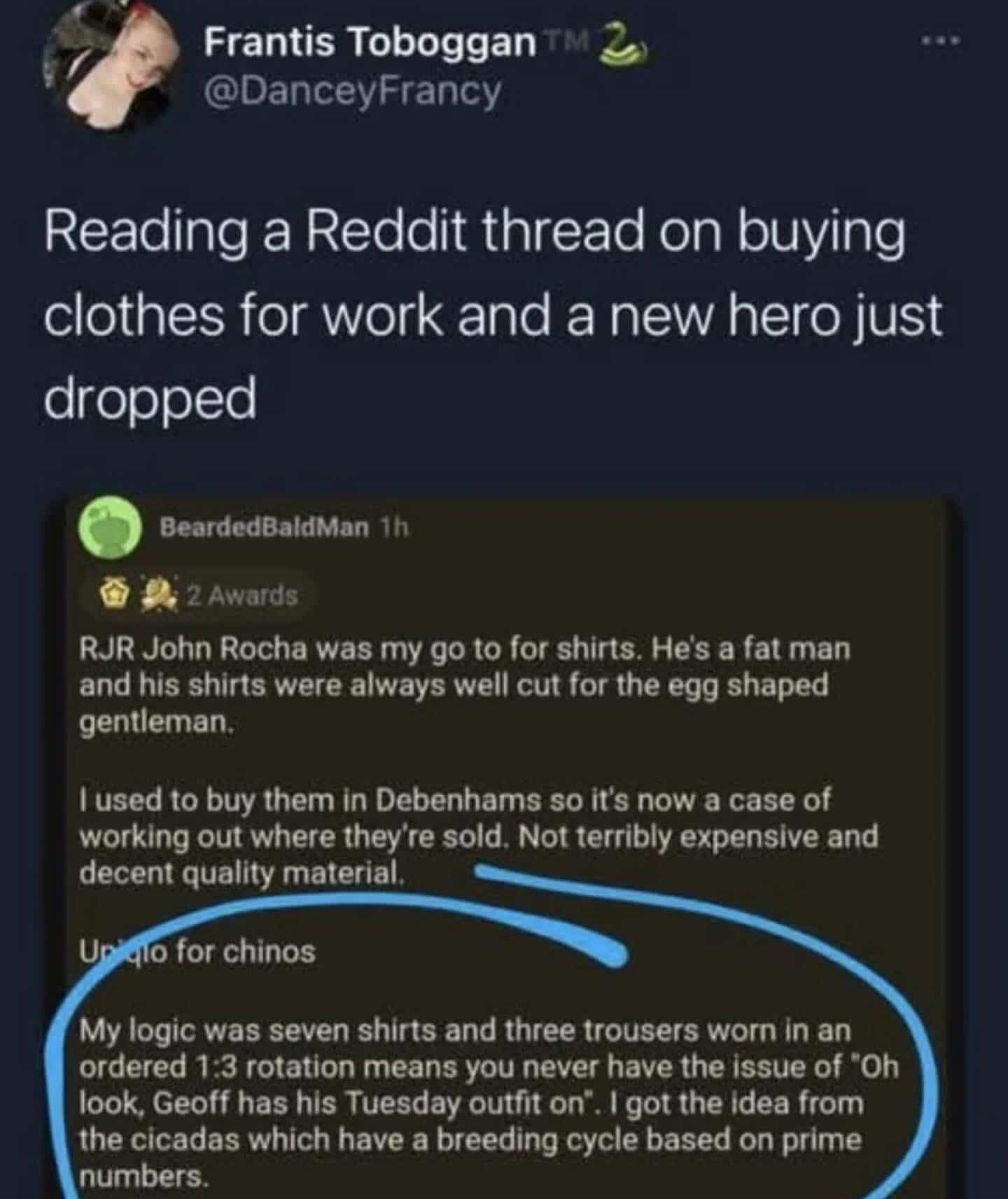Open the attached Reddit comment screenshot
1008x1199 pixels.
point(504,840)
